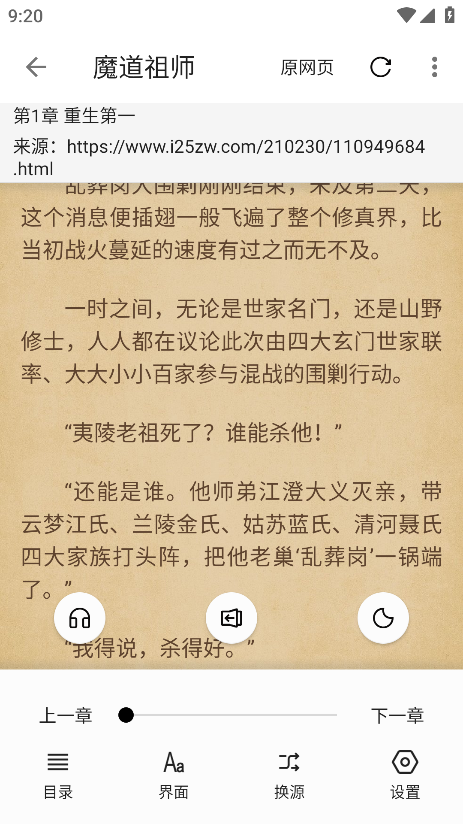The image size is (463, 824).
Task: Switch to night mode with the moon button
Action: click(x=383, y=618)
